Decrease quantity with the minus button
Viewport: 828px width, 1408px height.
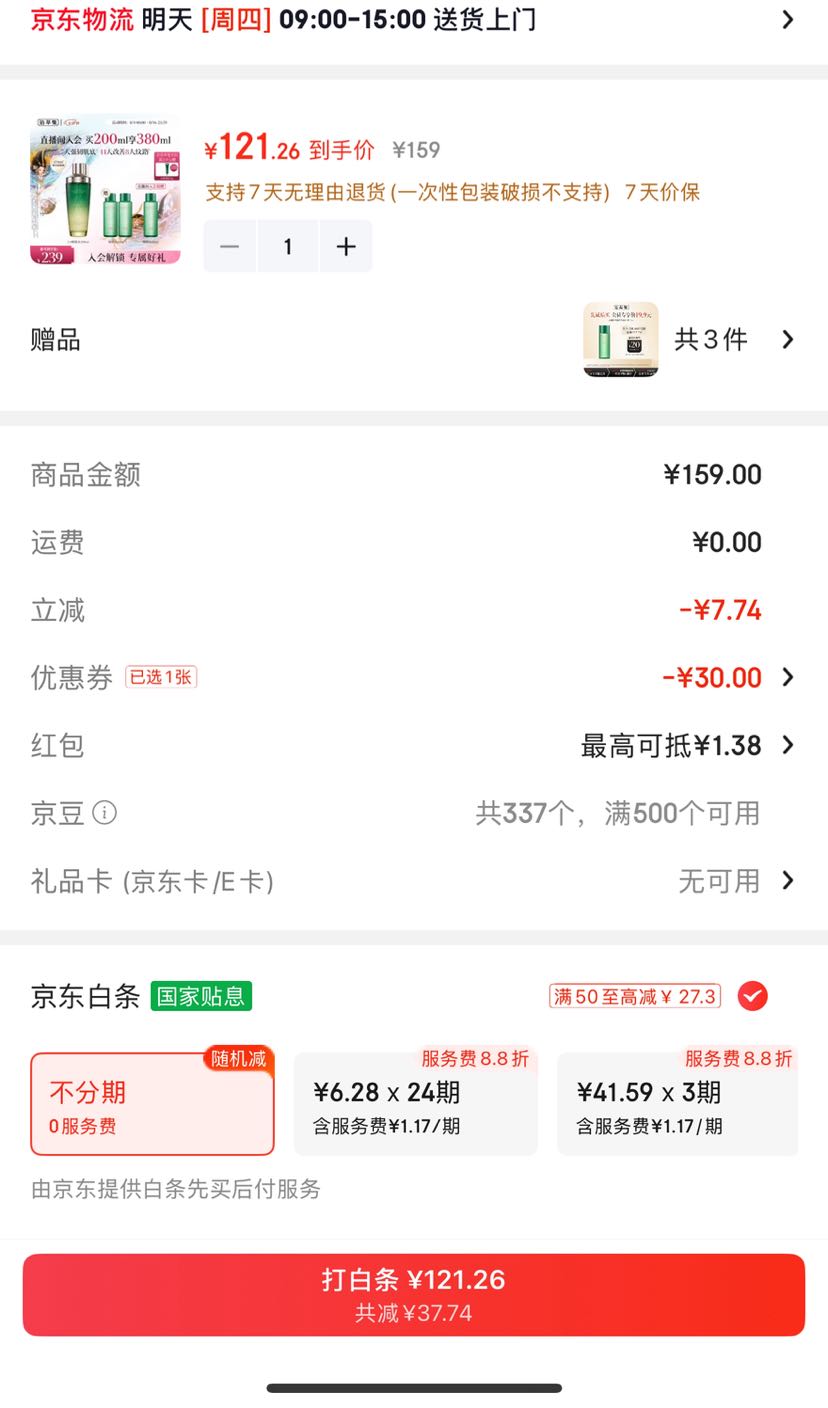coord(230,246)
